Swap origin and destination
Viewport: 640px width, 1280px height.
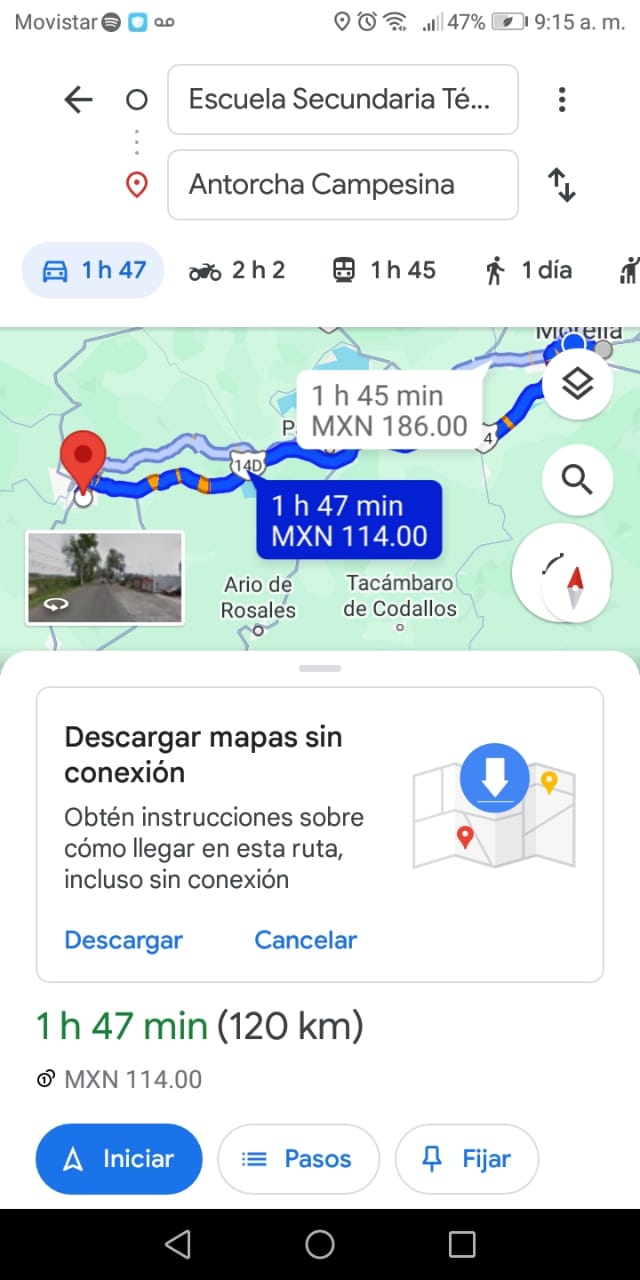click(562, 185)
